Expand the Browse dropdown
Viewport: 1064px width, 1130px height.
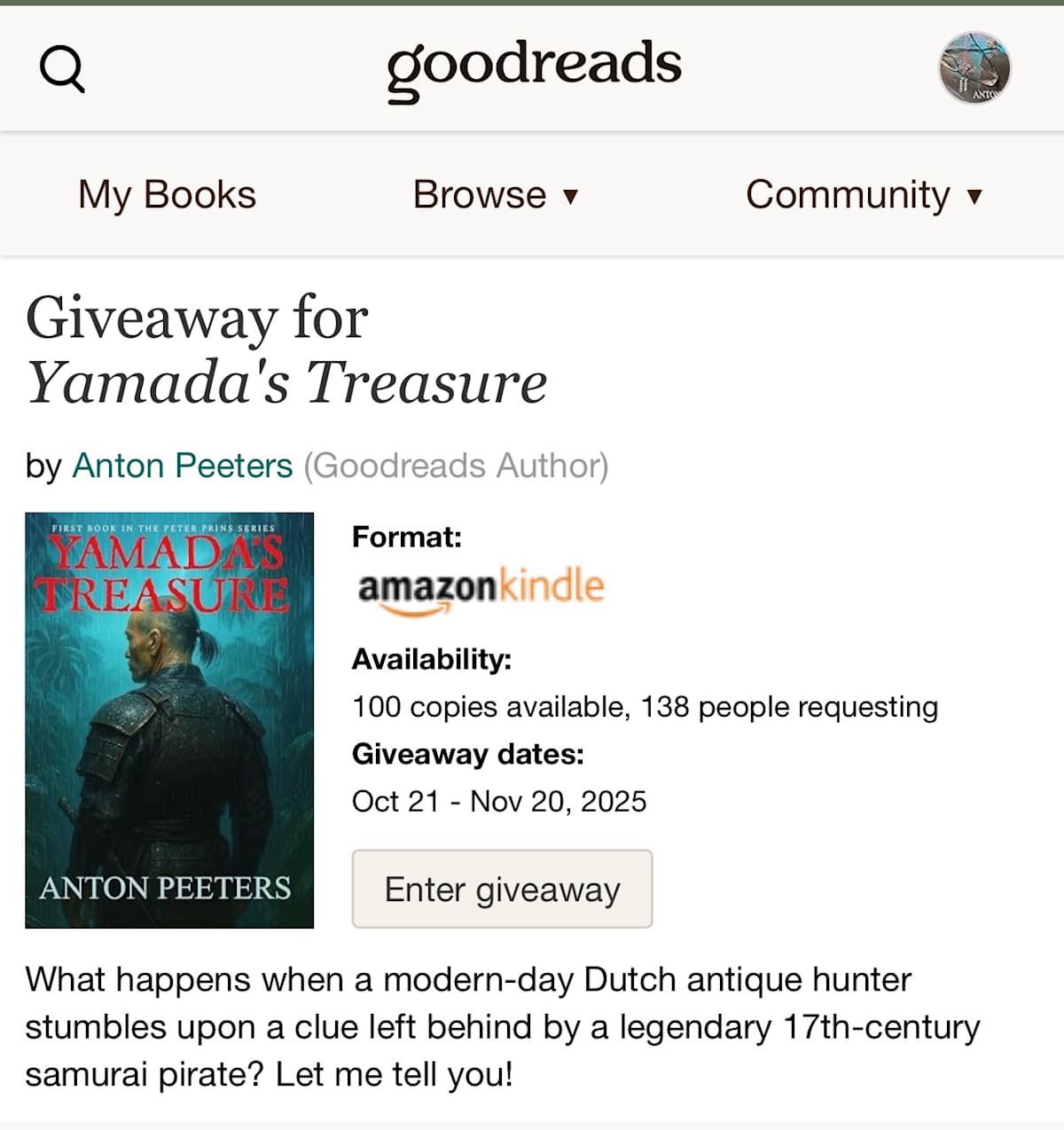click(x=495, y=194)
